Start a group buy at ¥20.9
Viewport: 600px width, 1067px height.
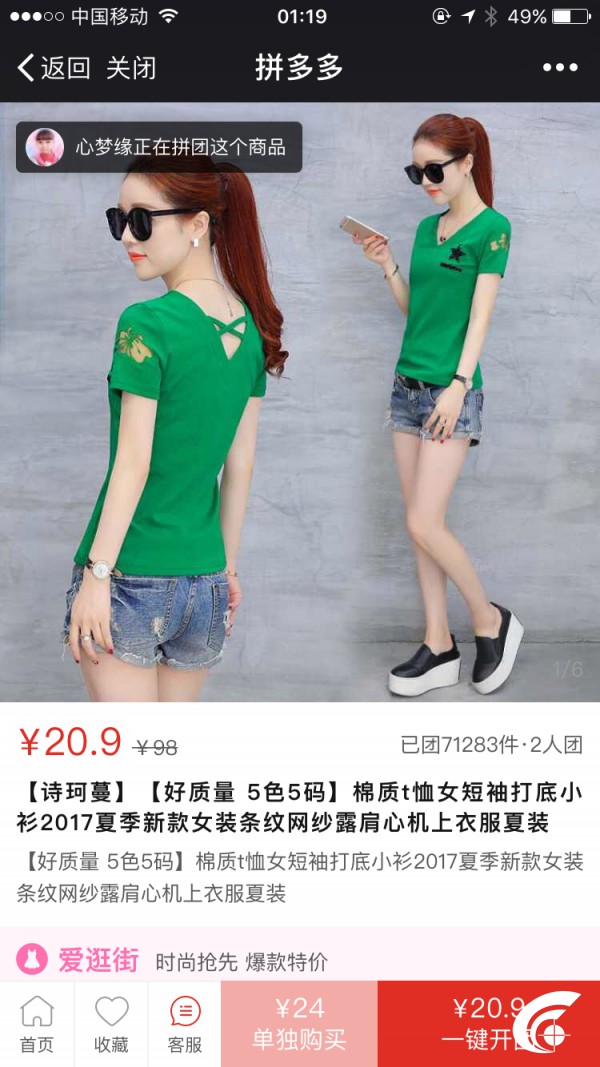pos(488,1024)
